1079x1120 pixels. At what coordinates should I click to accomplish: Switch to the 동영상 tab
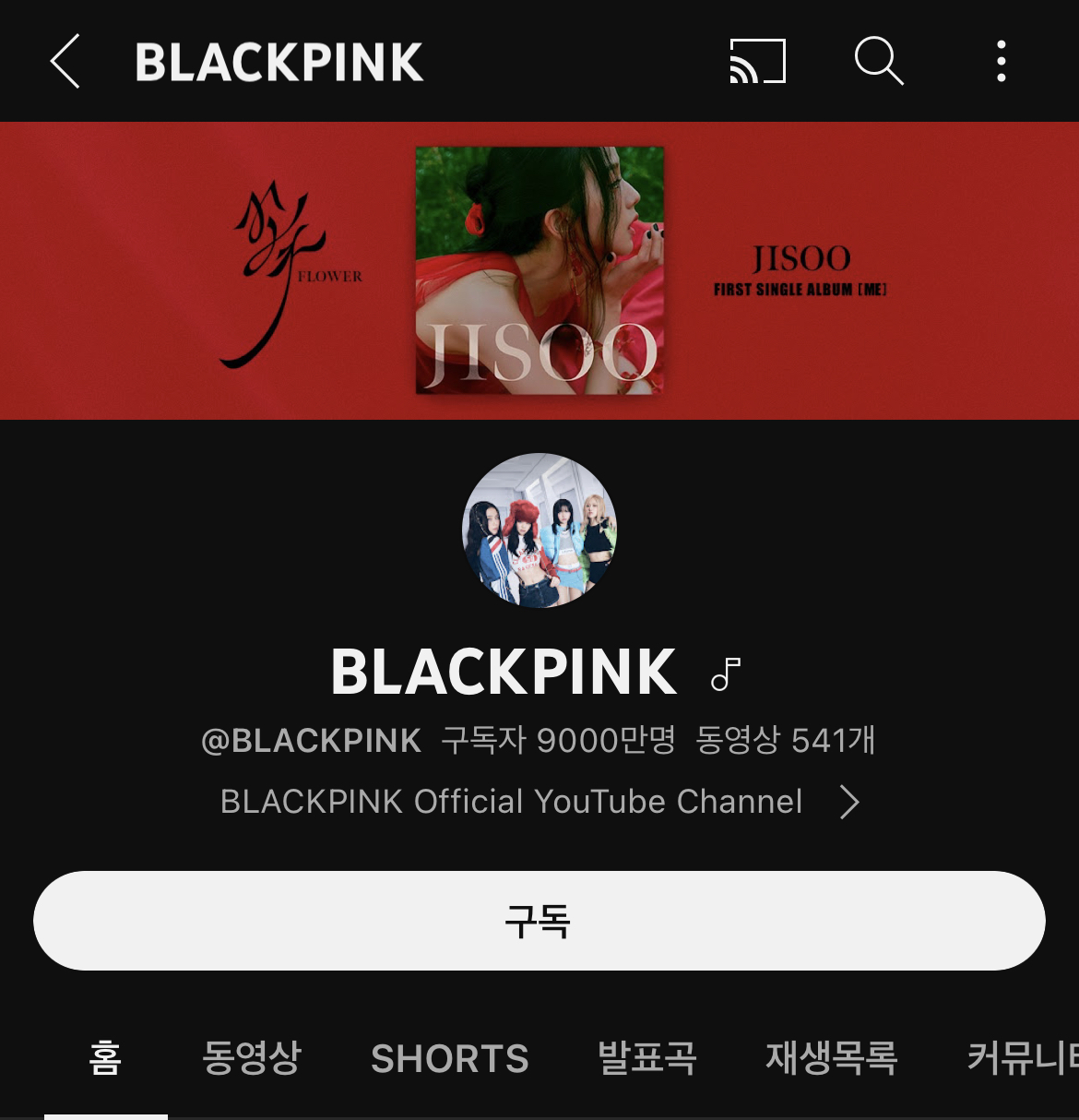click(x=252, y=1058)
